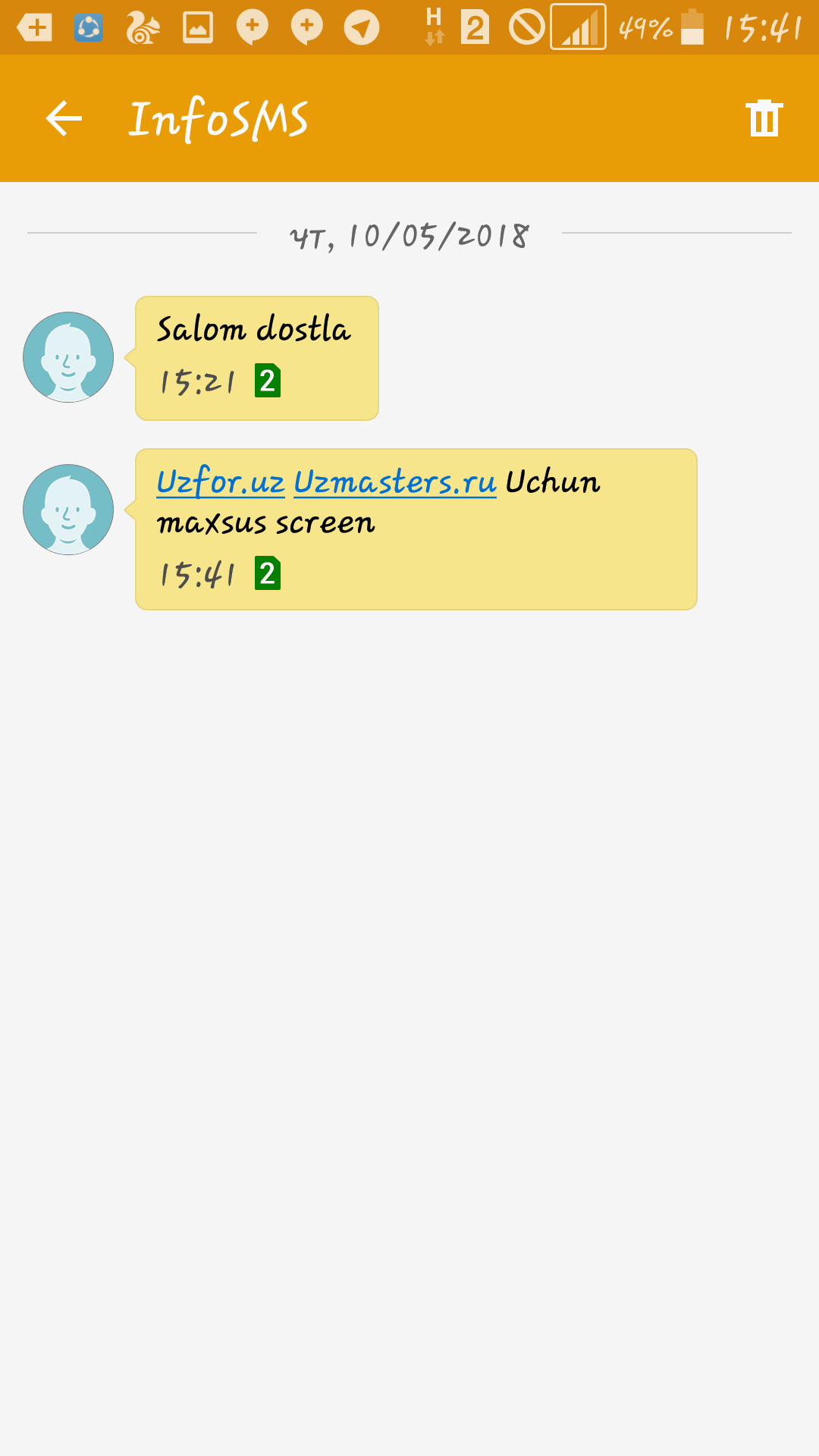Tap the avatar beside "Salom dostla"
The image size is (819, 1456).
coord(68,357)
